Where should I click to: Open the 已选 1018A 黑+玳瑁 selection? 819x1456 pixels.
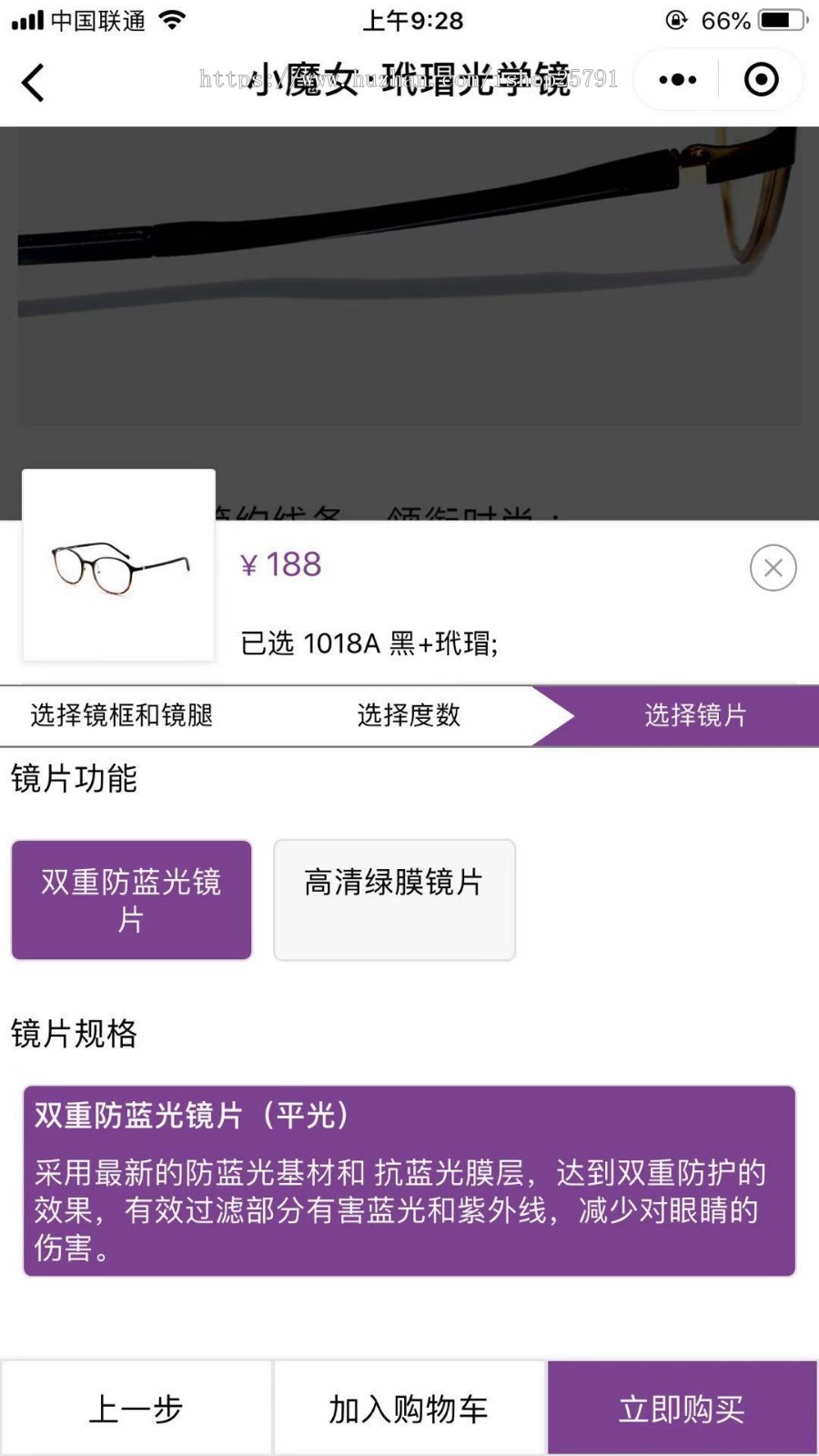click(x=369, y=643)
